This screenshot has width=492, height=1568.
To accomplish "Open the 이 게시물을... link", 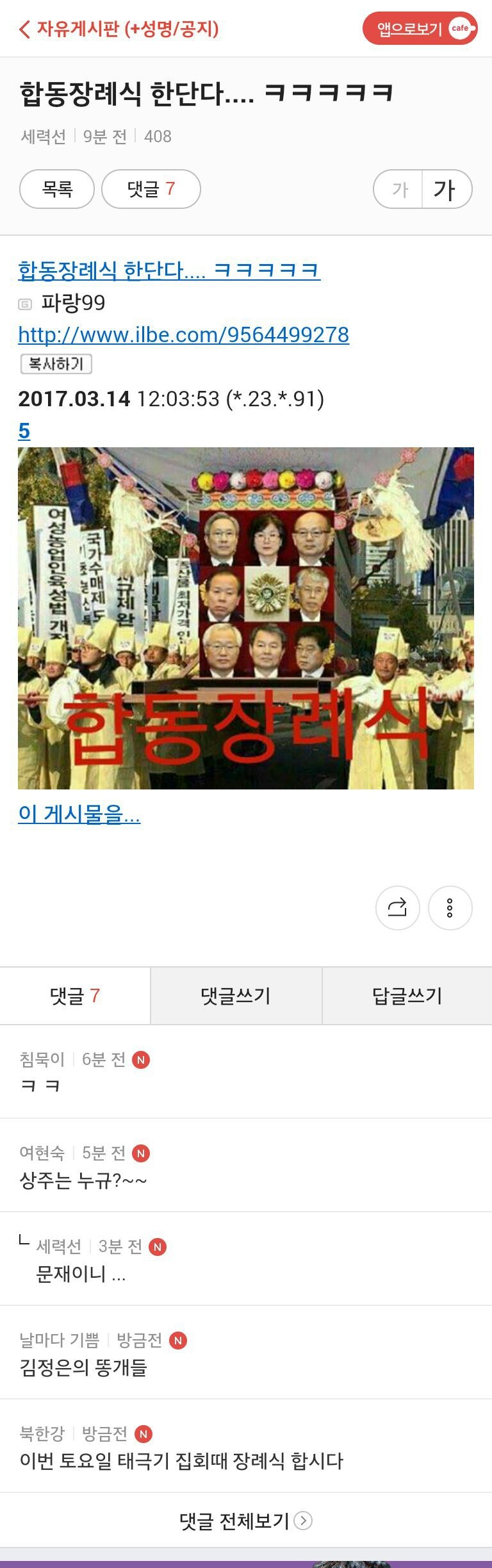I will tap(79, 814).
